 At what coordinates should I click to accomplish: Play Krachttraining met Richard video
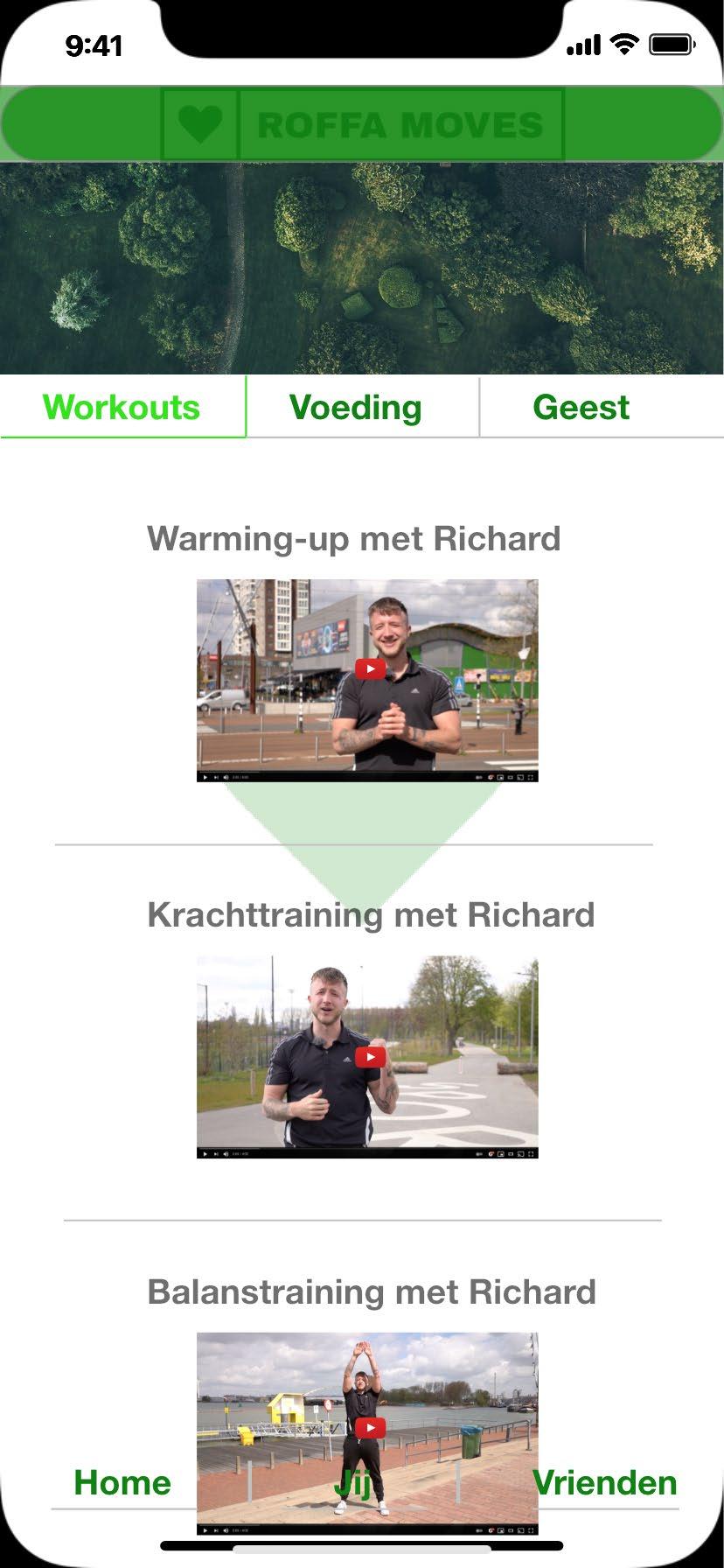(370, 1056)
